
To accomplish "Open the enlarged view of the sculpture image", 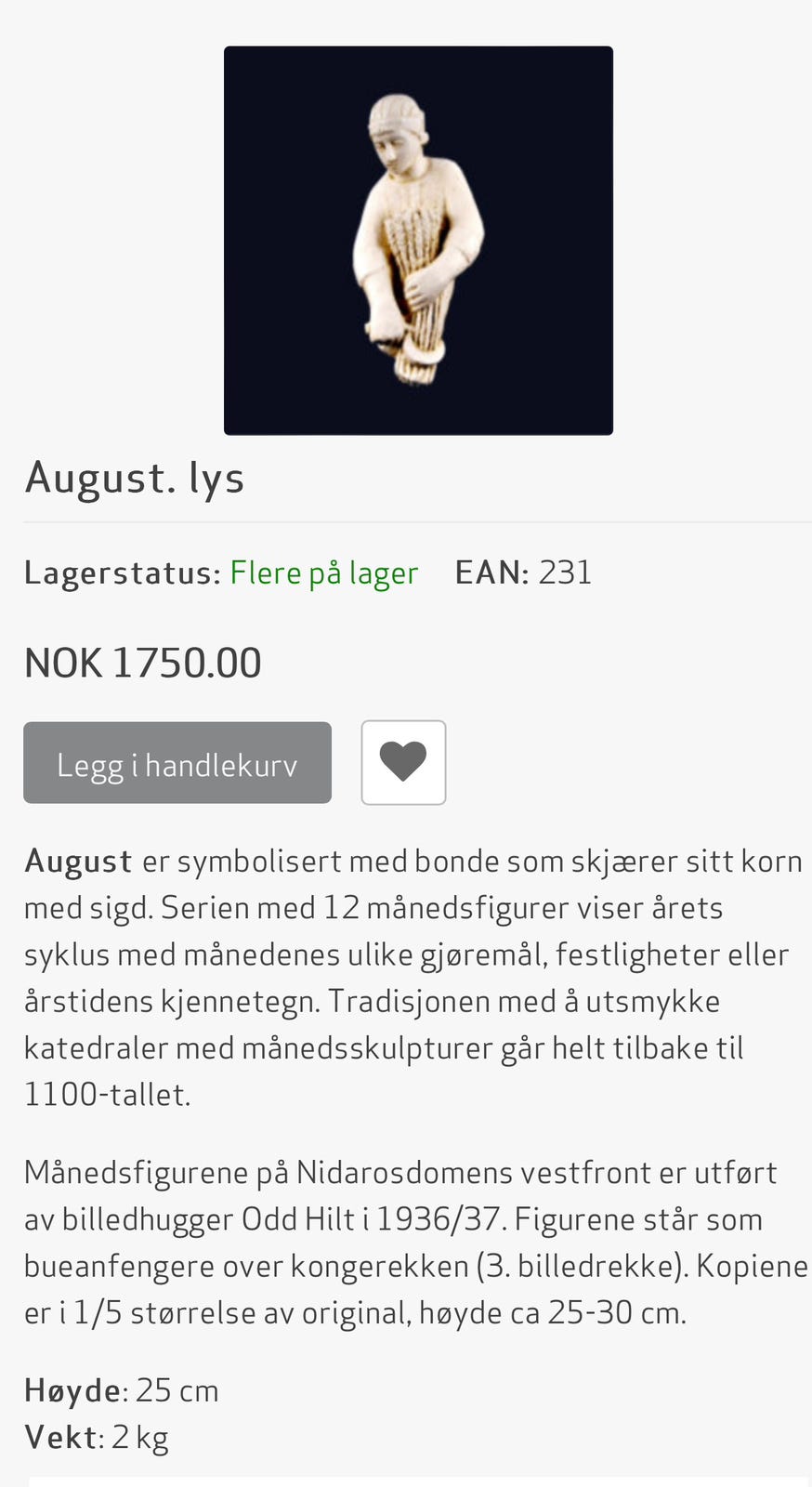I will pyautogui.click(x=418, y=239).
